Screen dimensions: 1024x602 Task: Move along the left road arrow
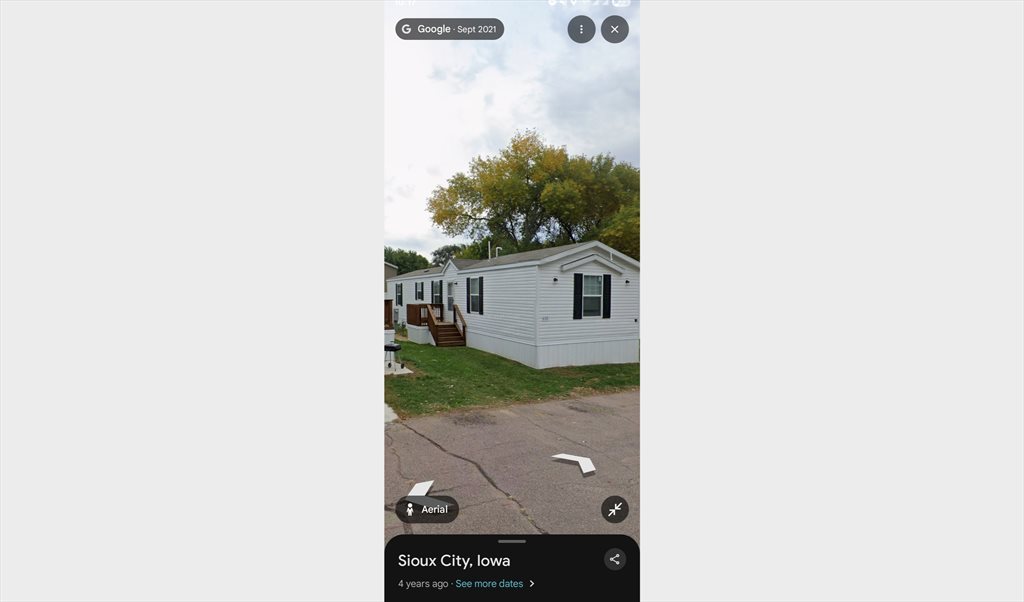coord(420,488)
